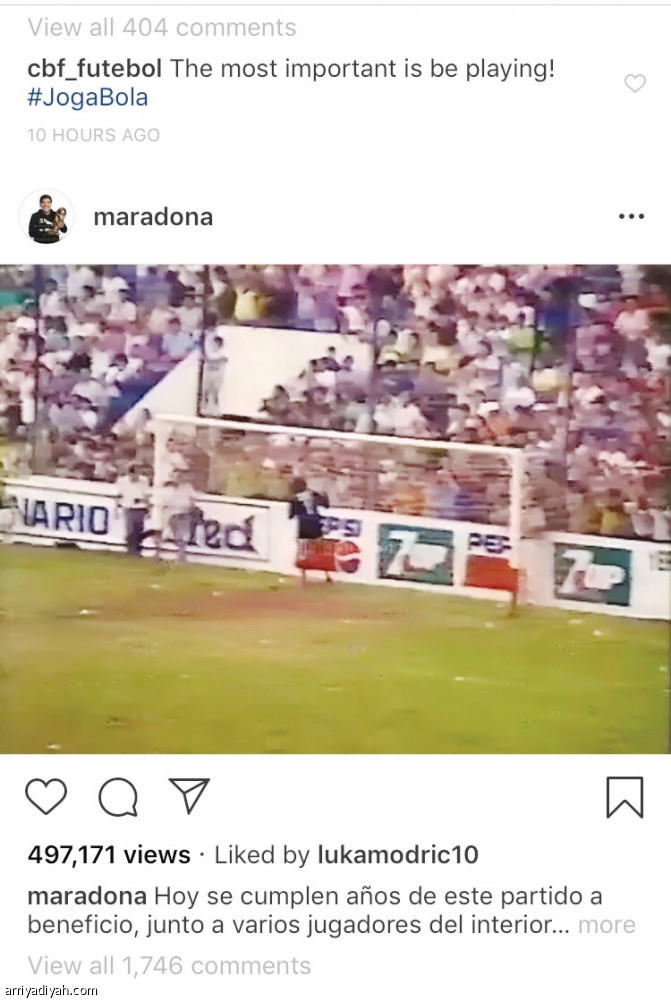
Task: Open lukamodric10's profile from the likes line
Action: (398, 855)
